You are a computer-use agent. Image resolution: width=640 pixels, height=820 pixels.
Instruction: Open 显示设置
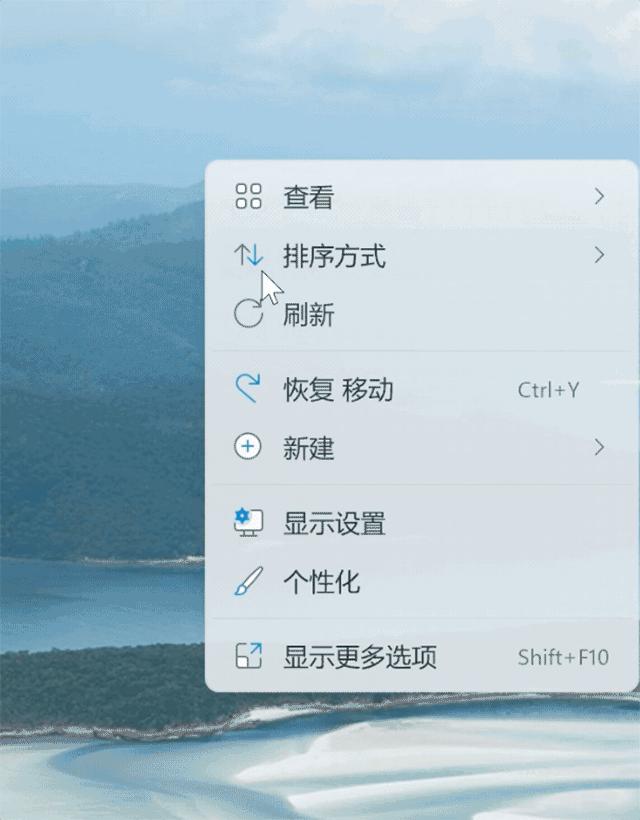tap(334, 523)
